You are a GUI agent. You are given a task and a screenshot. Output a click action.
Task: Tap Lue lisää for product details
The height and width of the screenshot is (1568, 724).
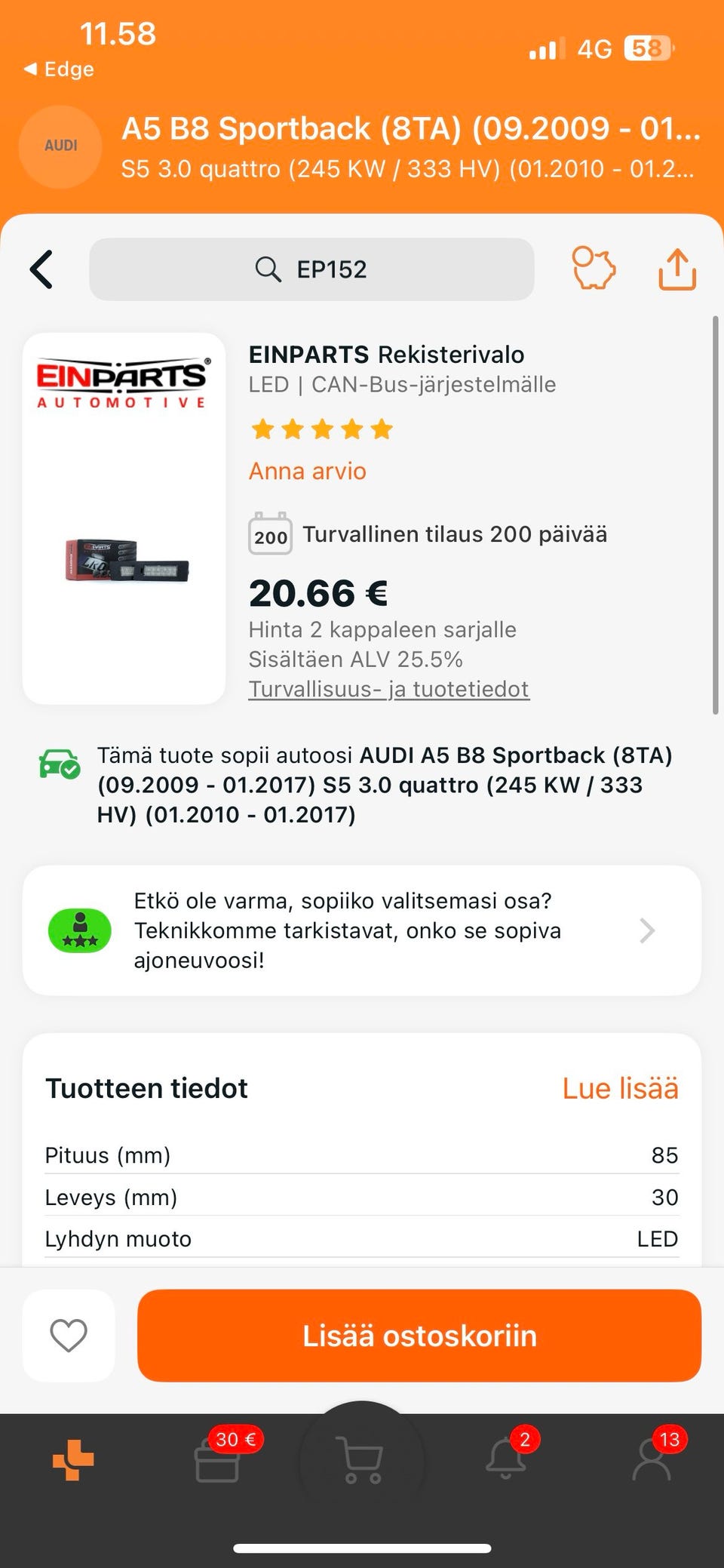tap(620, 1088)
